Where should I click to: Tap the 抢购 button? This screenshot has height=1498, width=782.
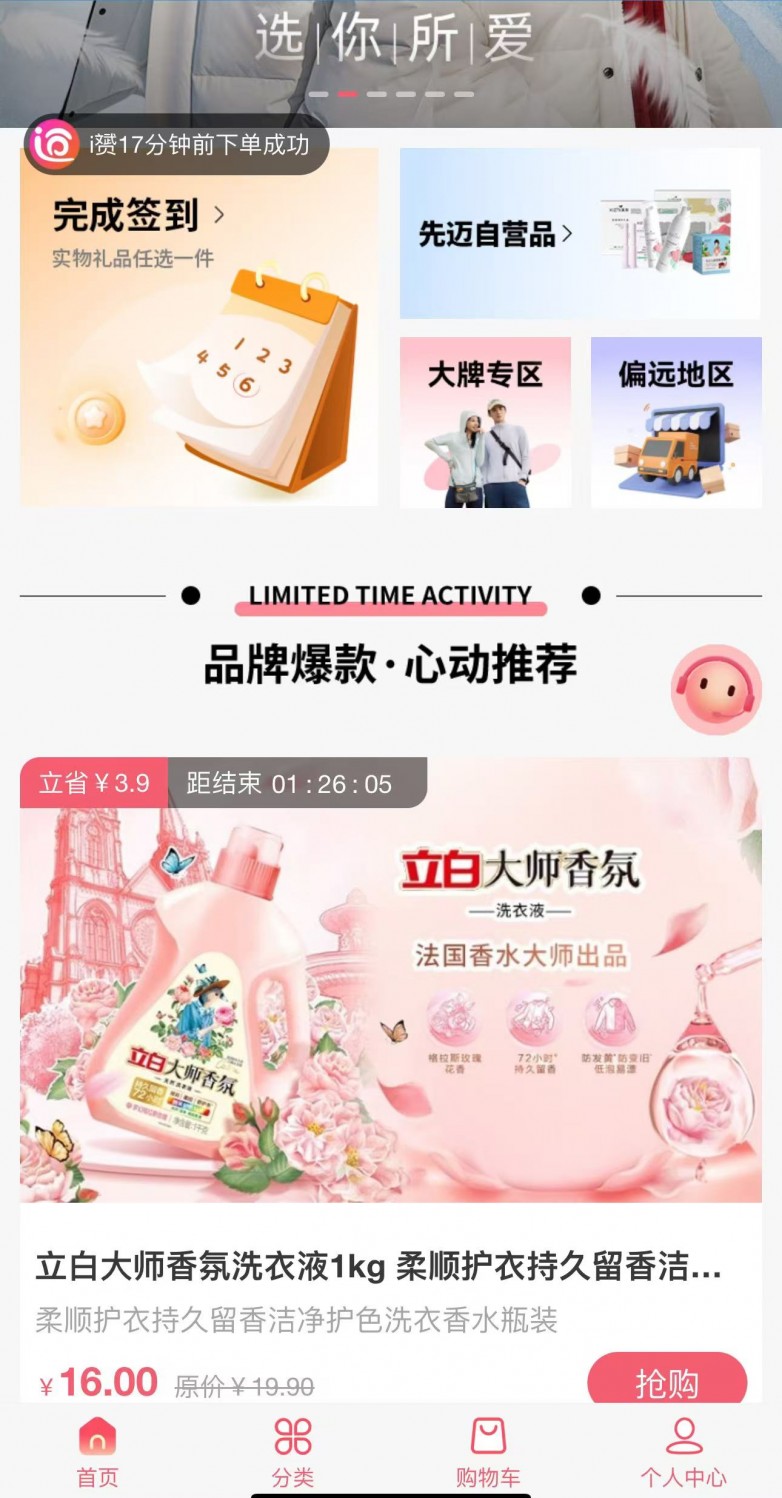point(667,1383)
